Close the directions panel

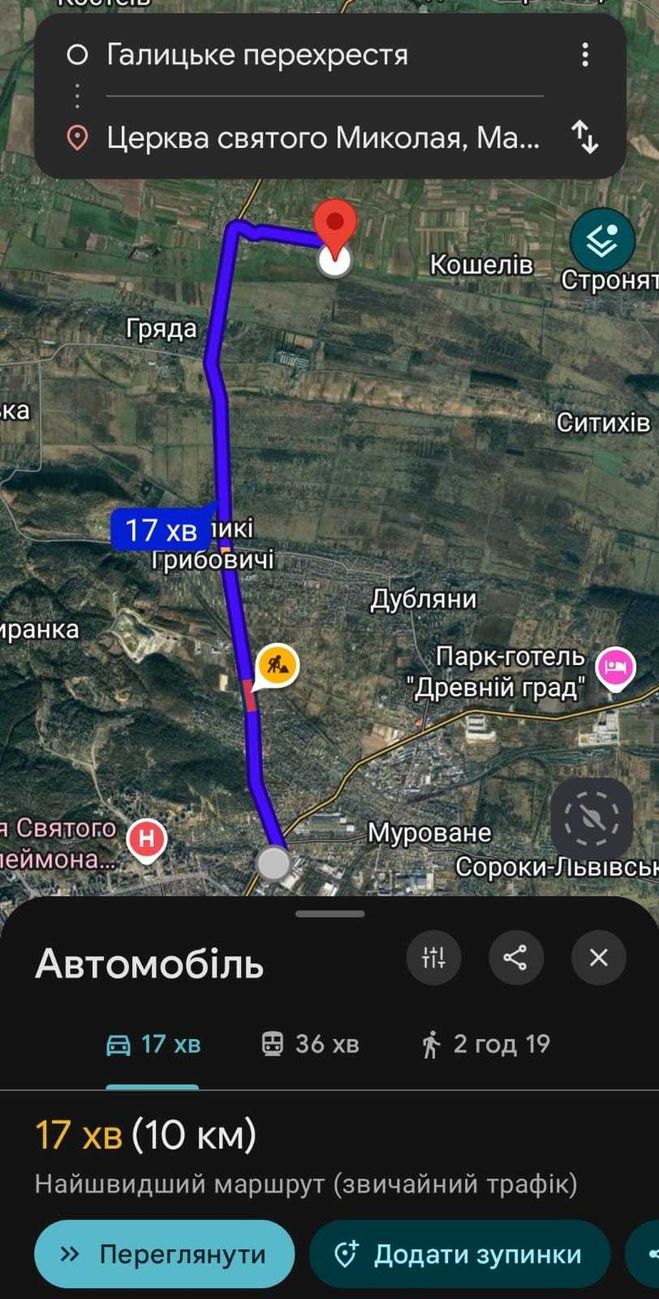click(x=599, y=958)
